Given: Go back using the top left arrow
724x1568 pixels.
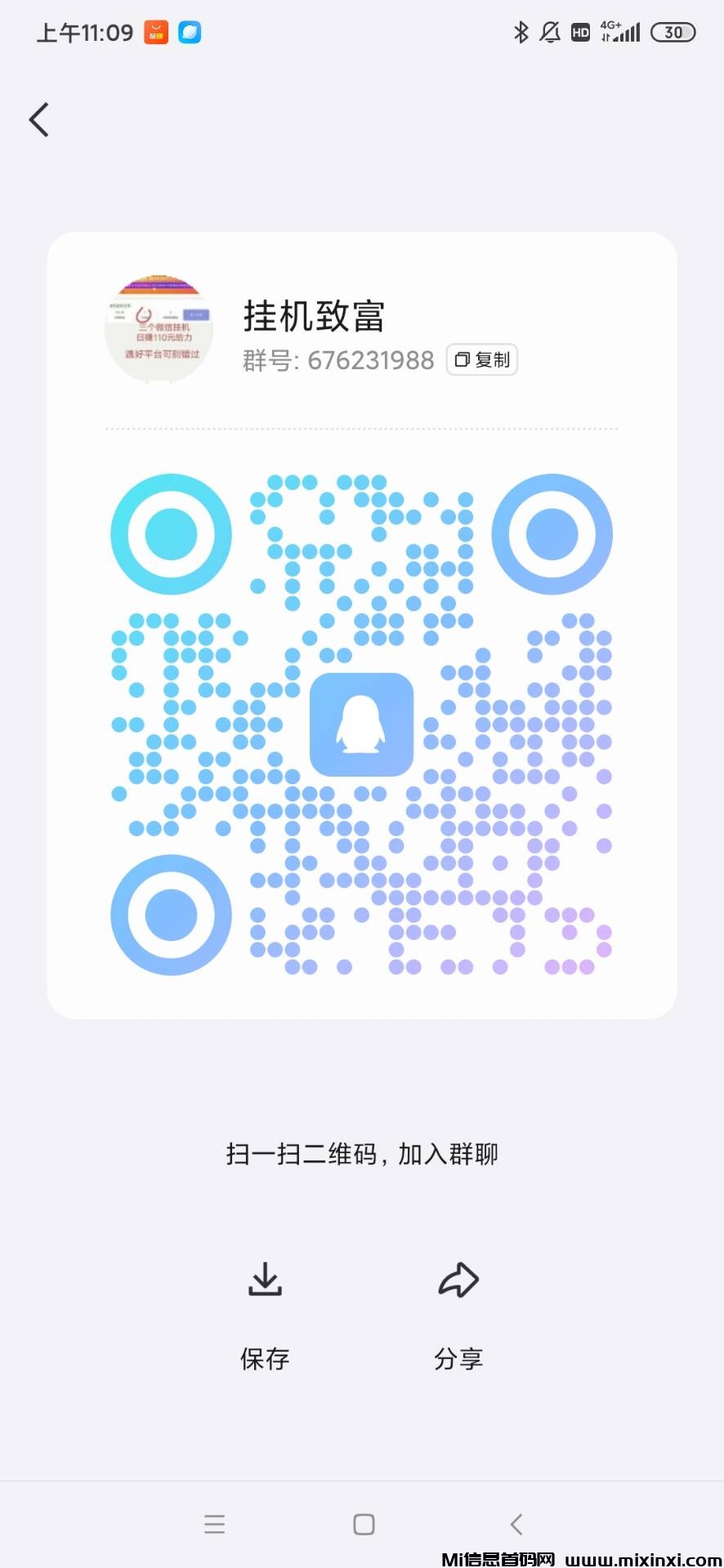Looking at the screenshot, I should click(x=38, y=119).
